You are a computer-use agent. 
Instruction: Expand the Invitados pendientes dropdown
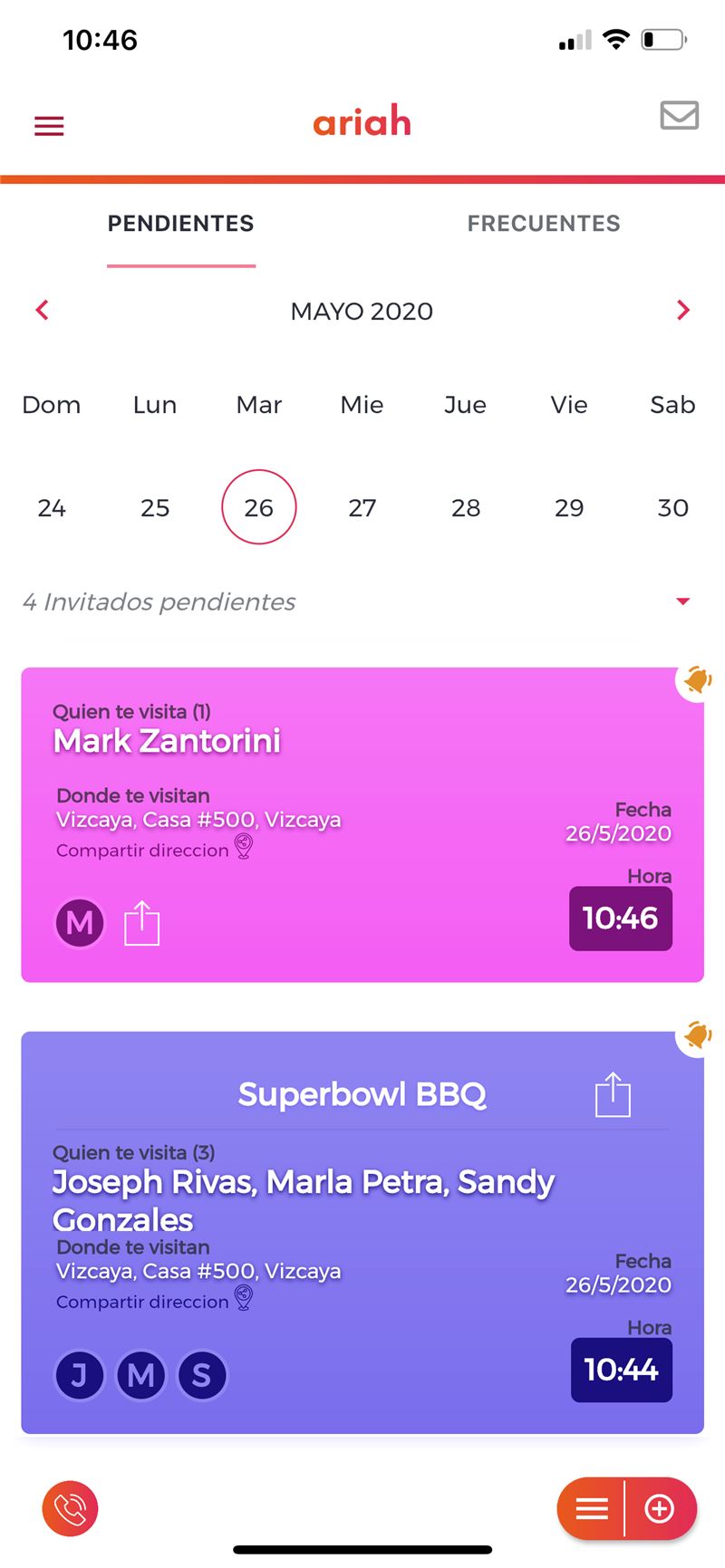(683, 601)
